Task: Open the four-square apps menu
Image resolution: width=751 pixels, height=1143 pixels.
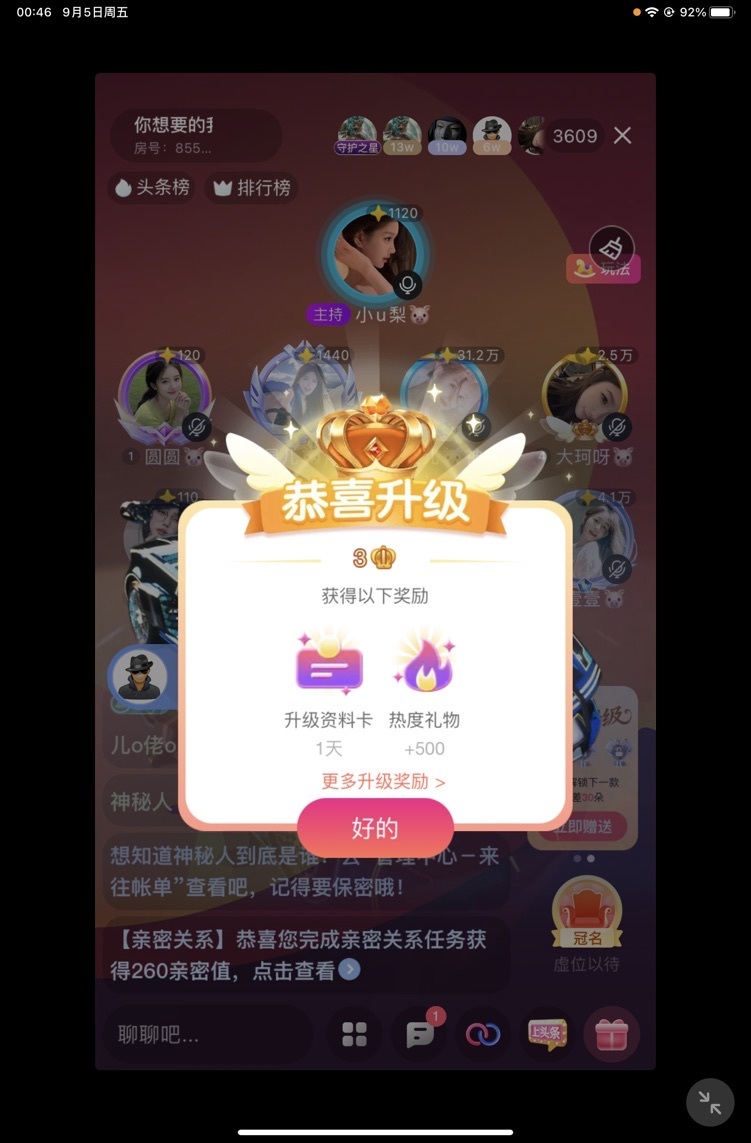Action: (355, 1035)
